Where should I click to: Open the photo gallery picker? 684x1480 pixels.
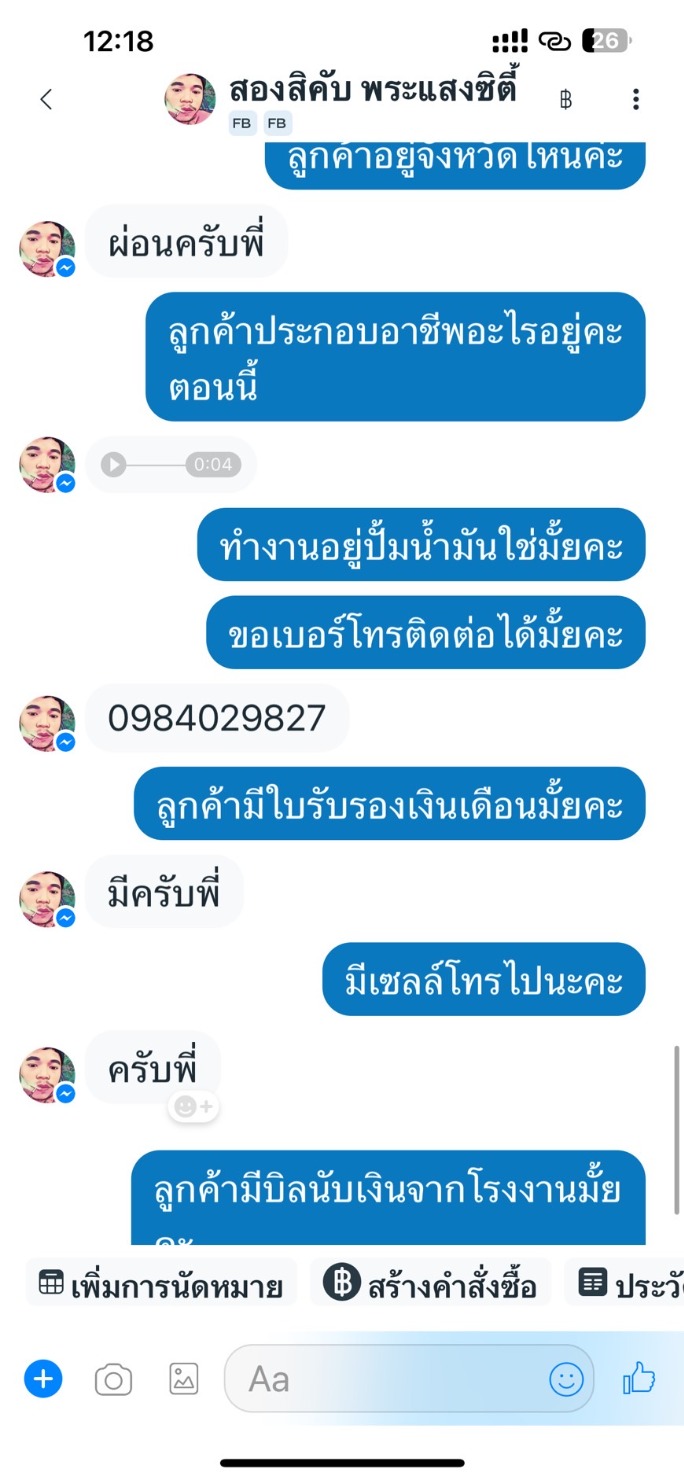click(x=184, y=1380)
